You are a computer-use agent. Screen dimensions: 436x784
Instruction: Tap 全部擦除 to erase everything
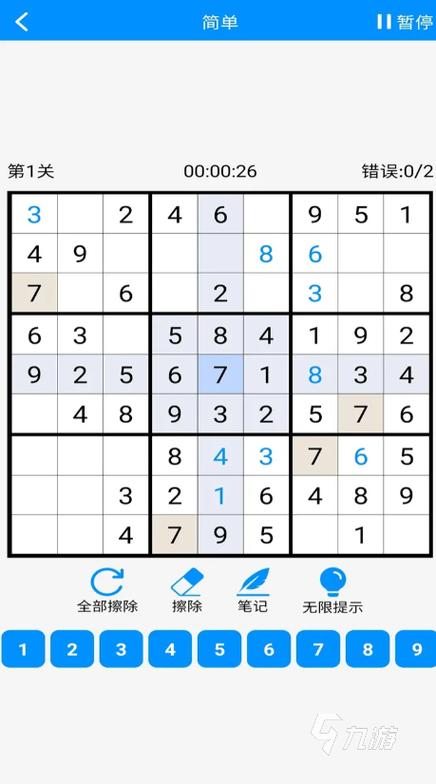[x=108, y=591]
